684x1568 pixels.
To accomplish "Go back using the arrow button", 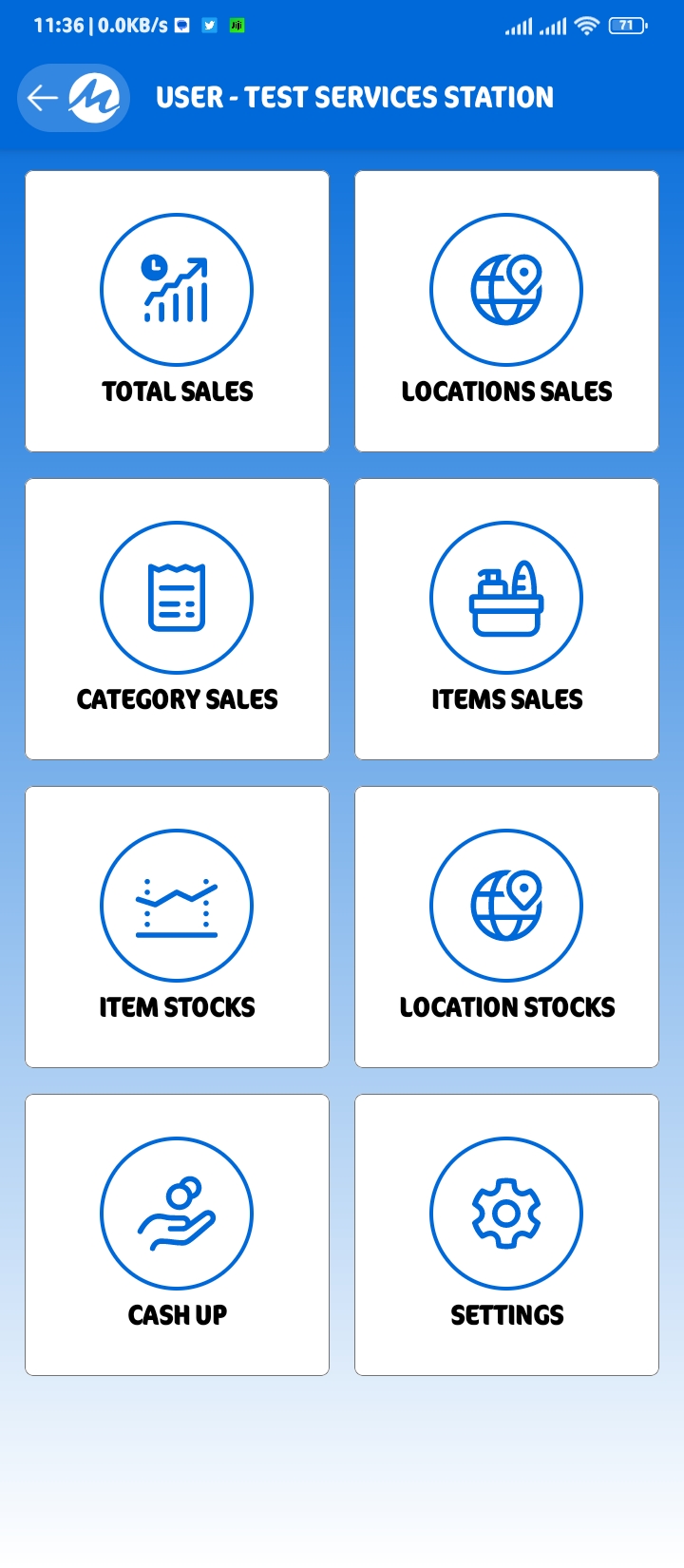I will [x=43, y=97].
